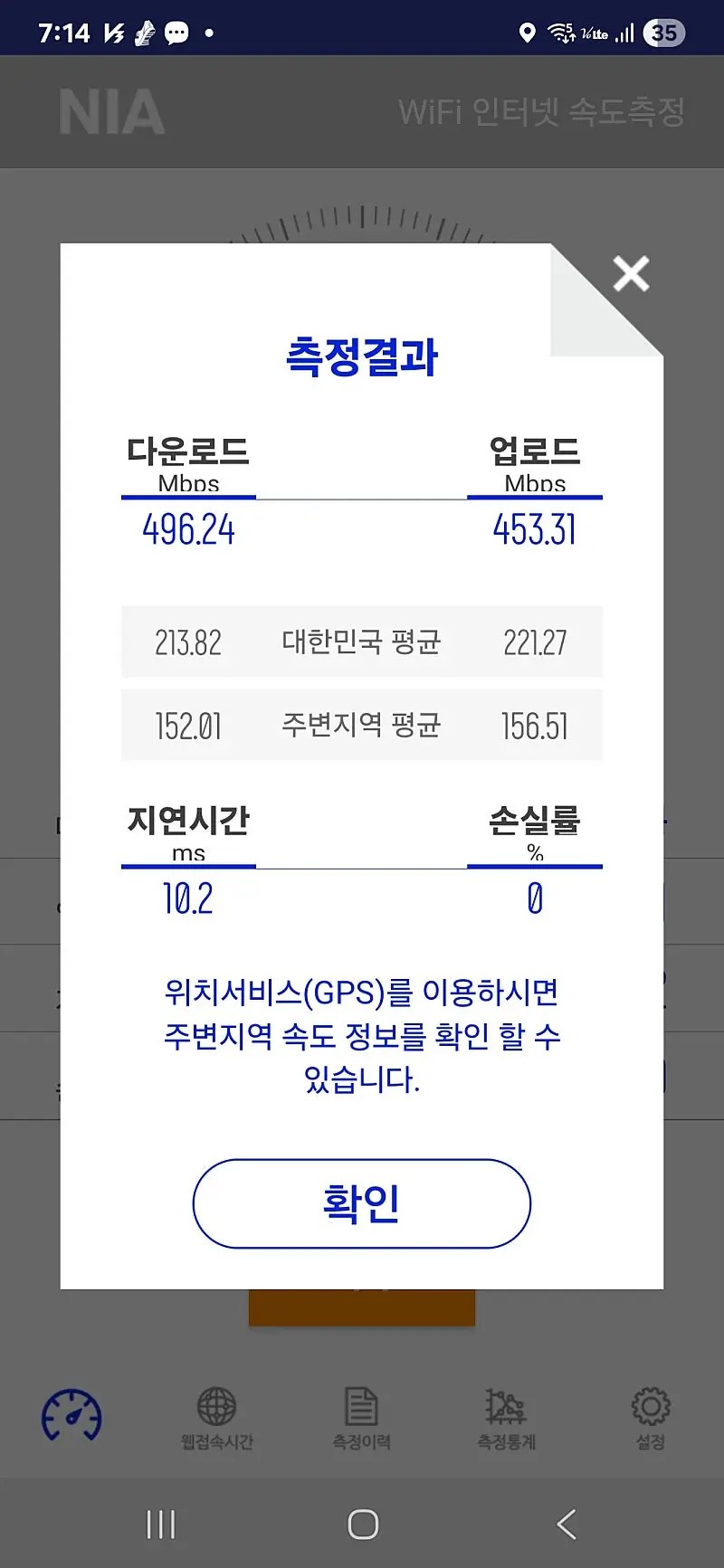The image size is (724, 1568).
Task: Close the 측정결과 dialog with X
Action: 631,273
